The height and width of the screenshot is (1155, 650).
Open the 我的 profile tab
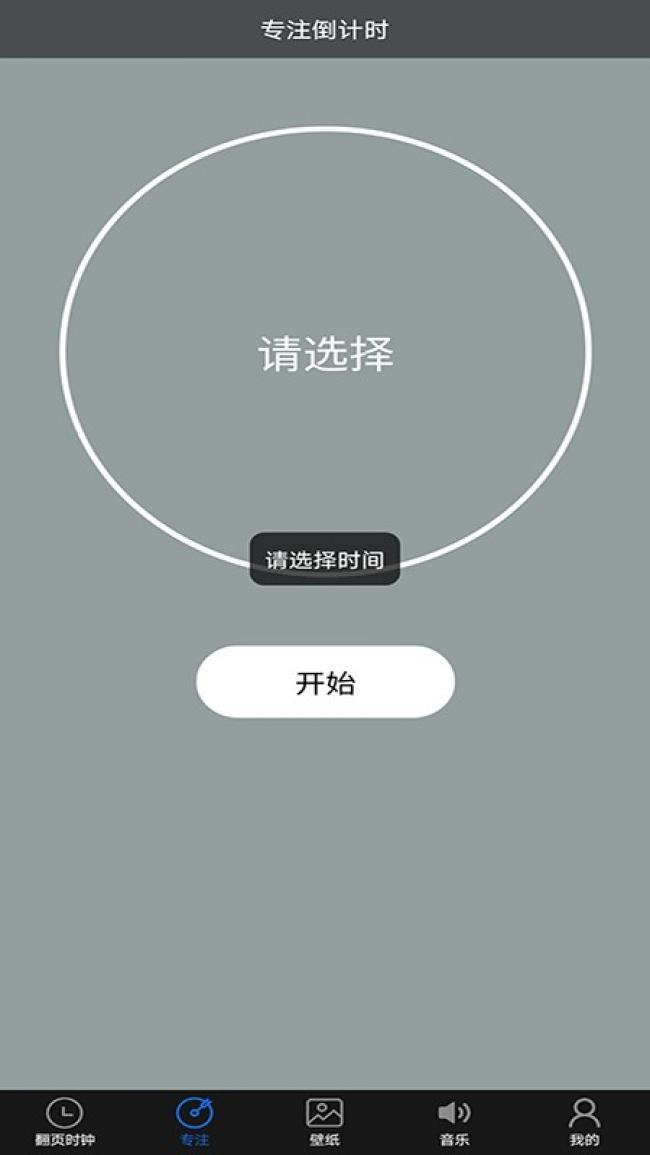coord(584,1122)
